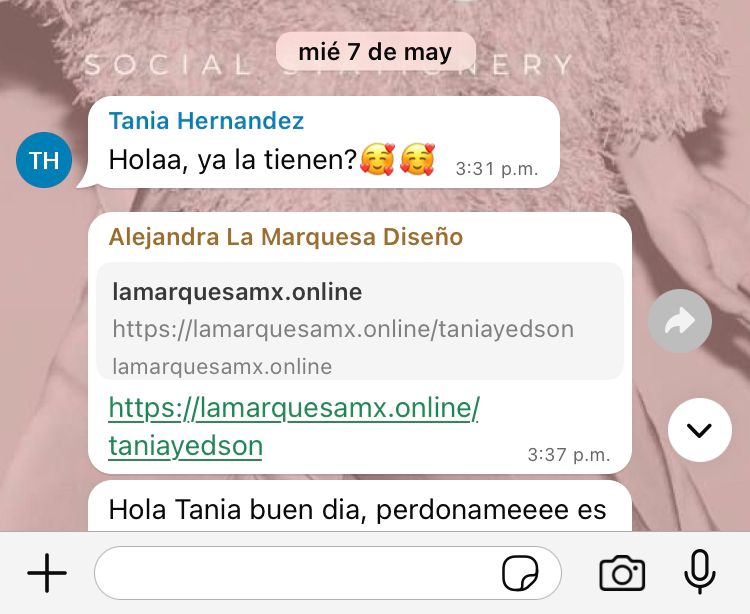Viewport: 750px width, 614px height.
Task: Tap the Alejandra La Marquesa Diseño name
Action: click(286, 237)
